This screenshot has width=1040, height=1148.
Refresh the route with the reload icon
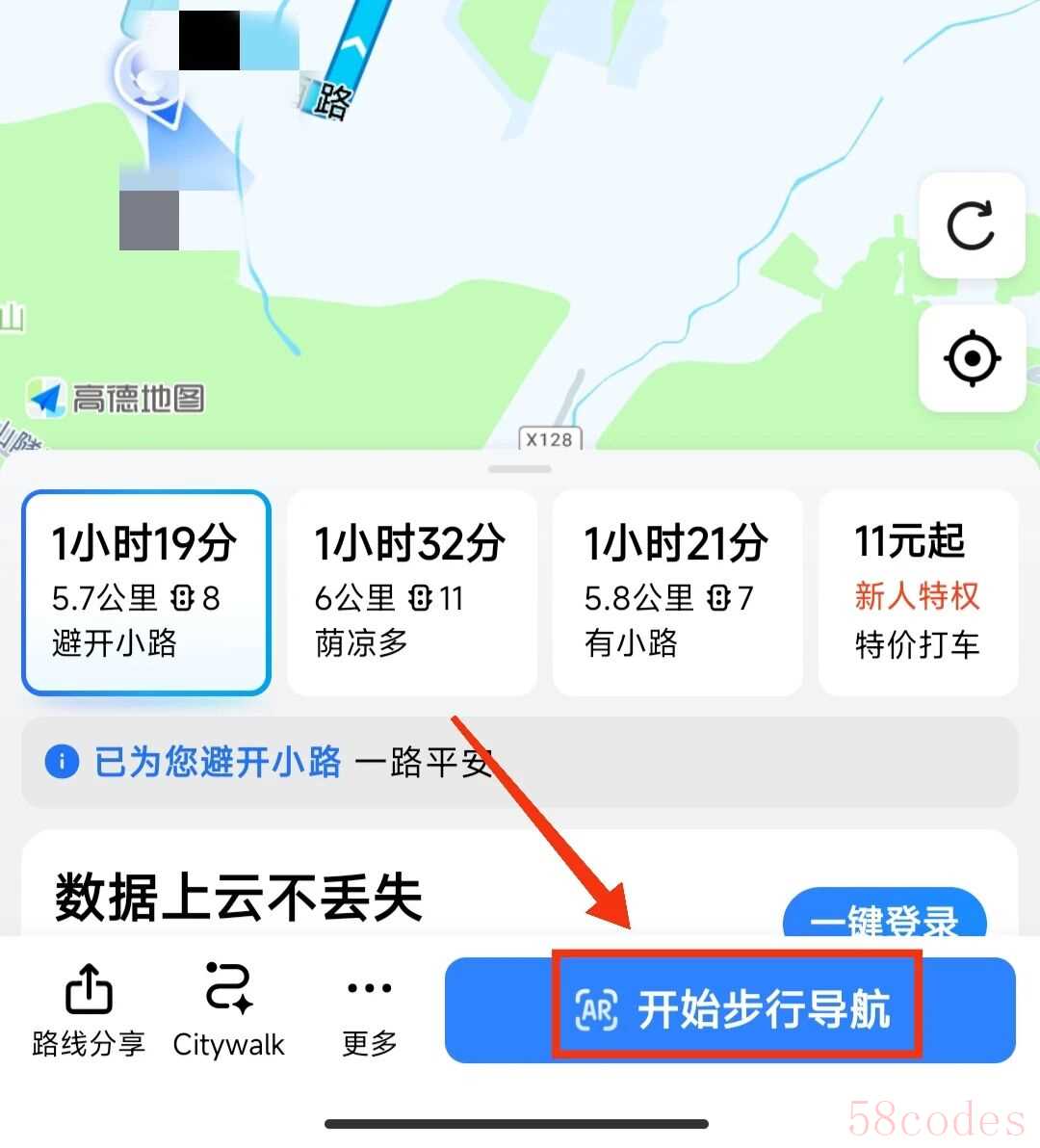pos(971,225)
